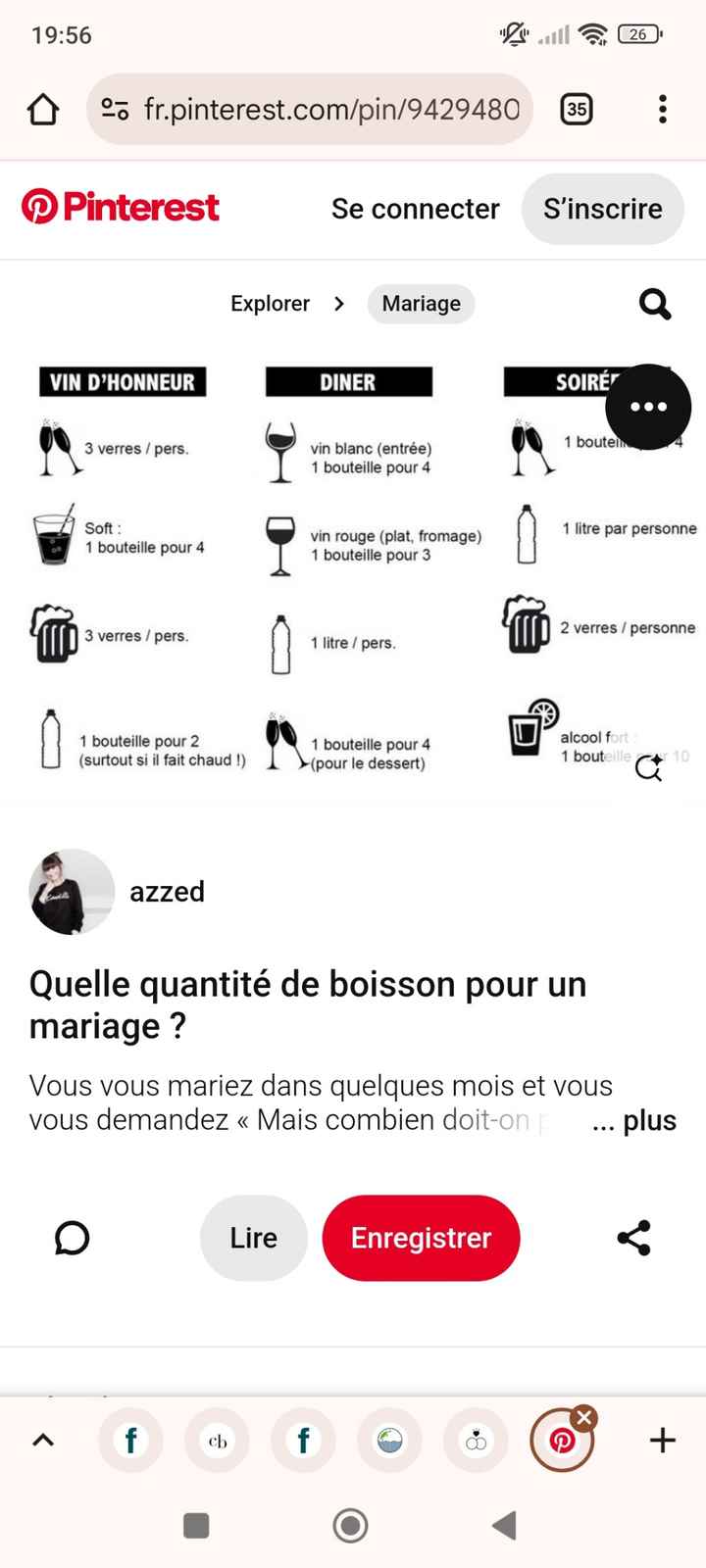Dismiss the Pinterest bubble with the X badge
This screenshot has width=706, height=1568.
coord(584,1416)
